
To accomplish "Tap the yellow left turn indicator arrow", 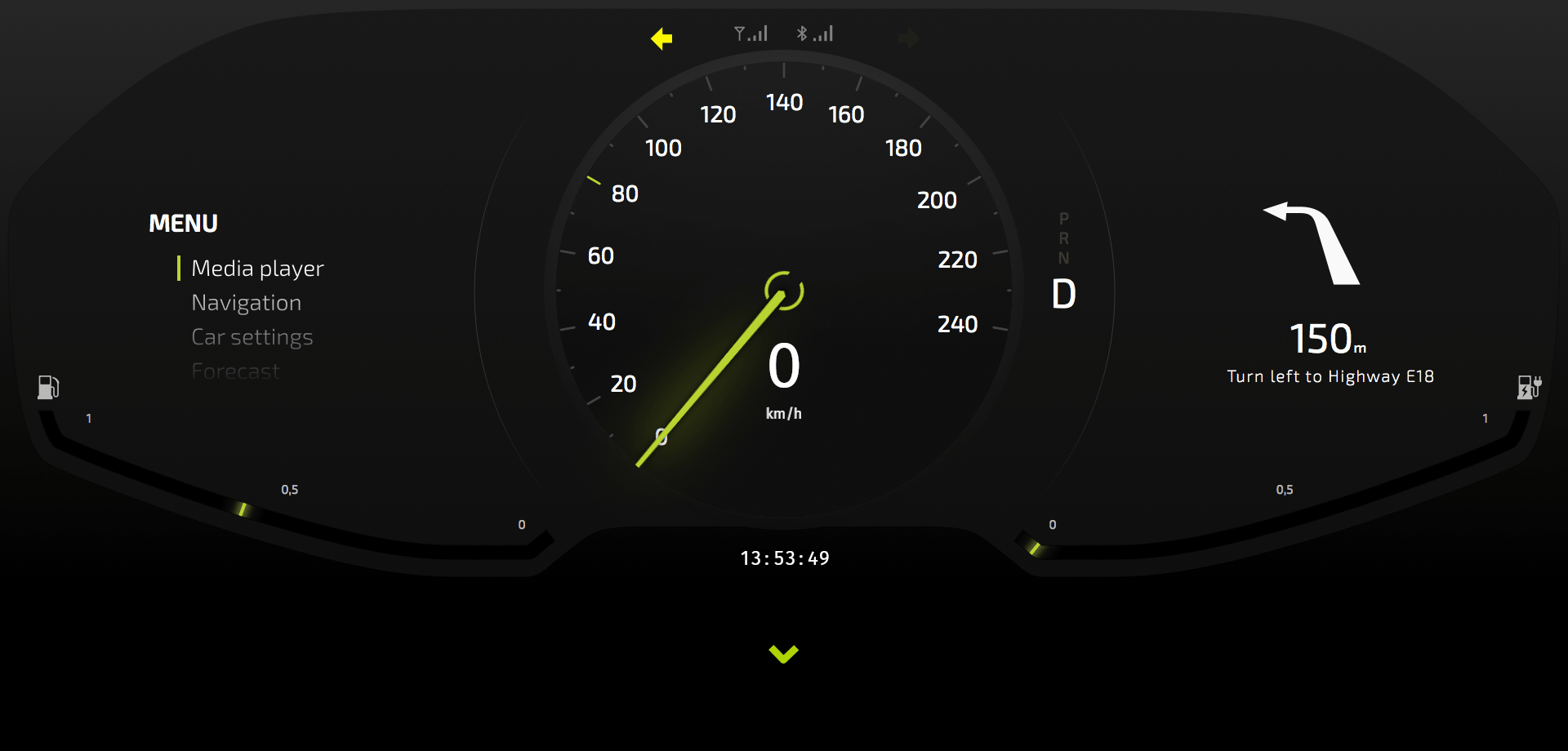I will tap(661, 38).
